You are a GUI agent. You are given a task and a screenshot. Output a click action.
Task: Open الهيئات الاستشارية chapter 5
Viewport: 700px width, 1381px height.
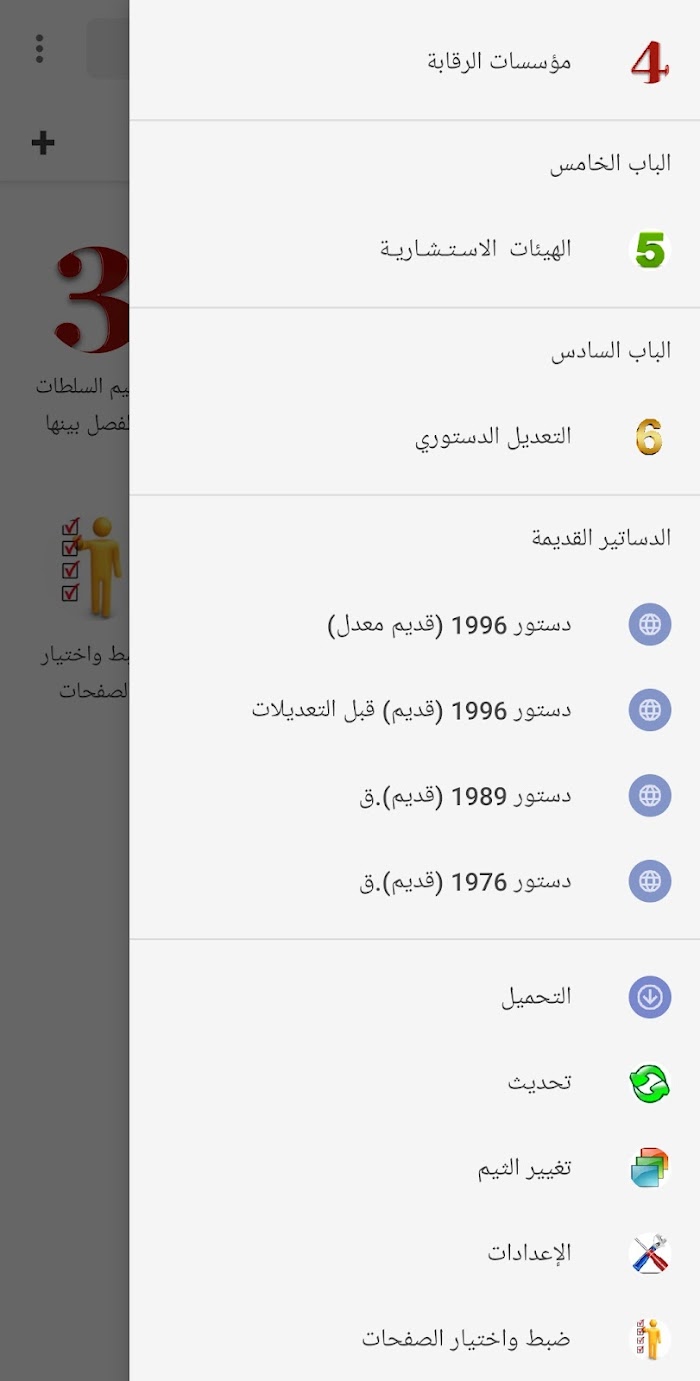[x=415, y=249]
